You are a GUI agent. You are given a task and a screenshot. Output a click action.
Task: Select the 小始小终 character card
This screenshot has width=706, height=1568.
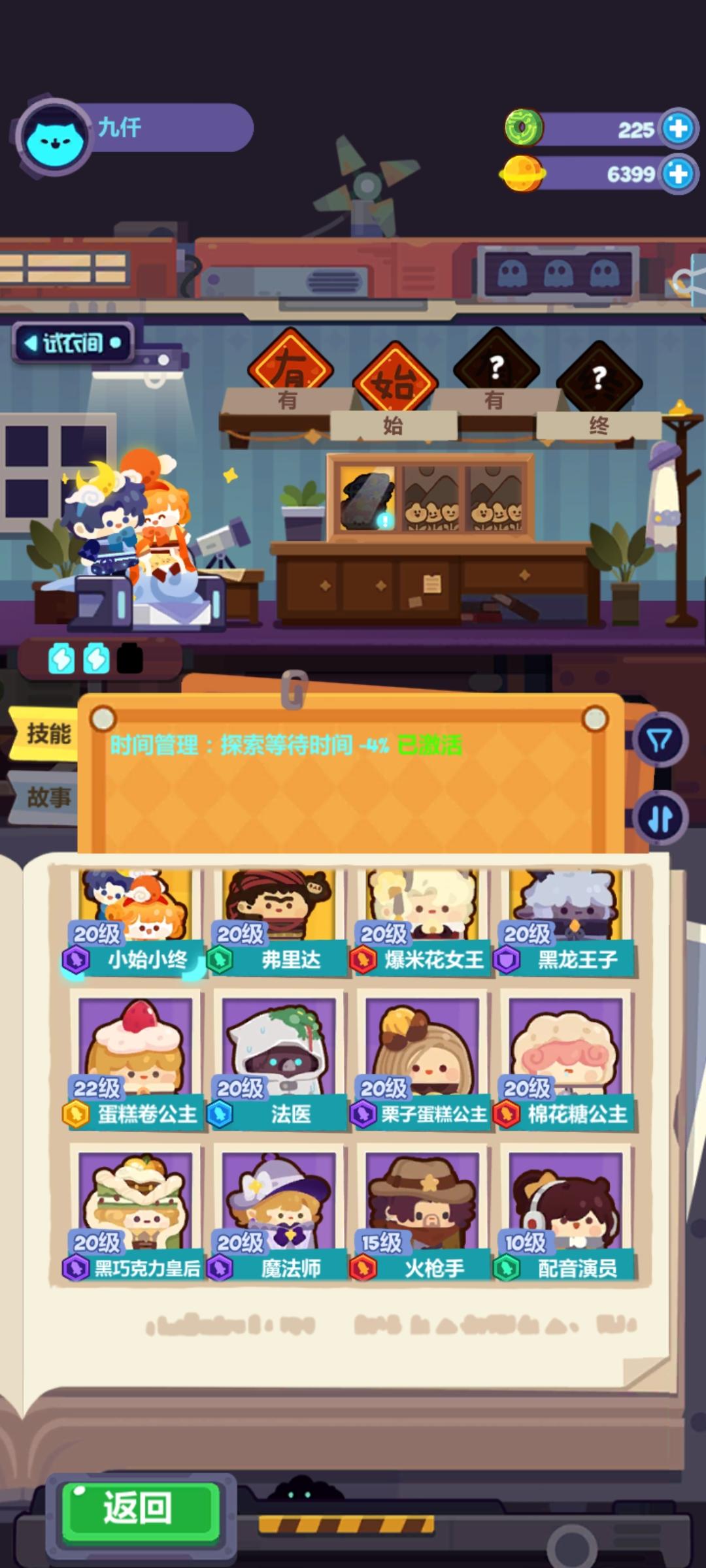click(135, 915)
